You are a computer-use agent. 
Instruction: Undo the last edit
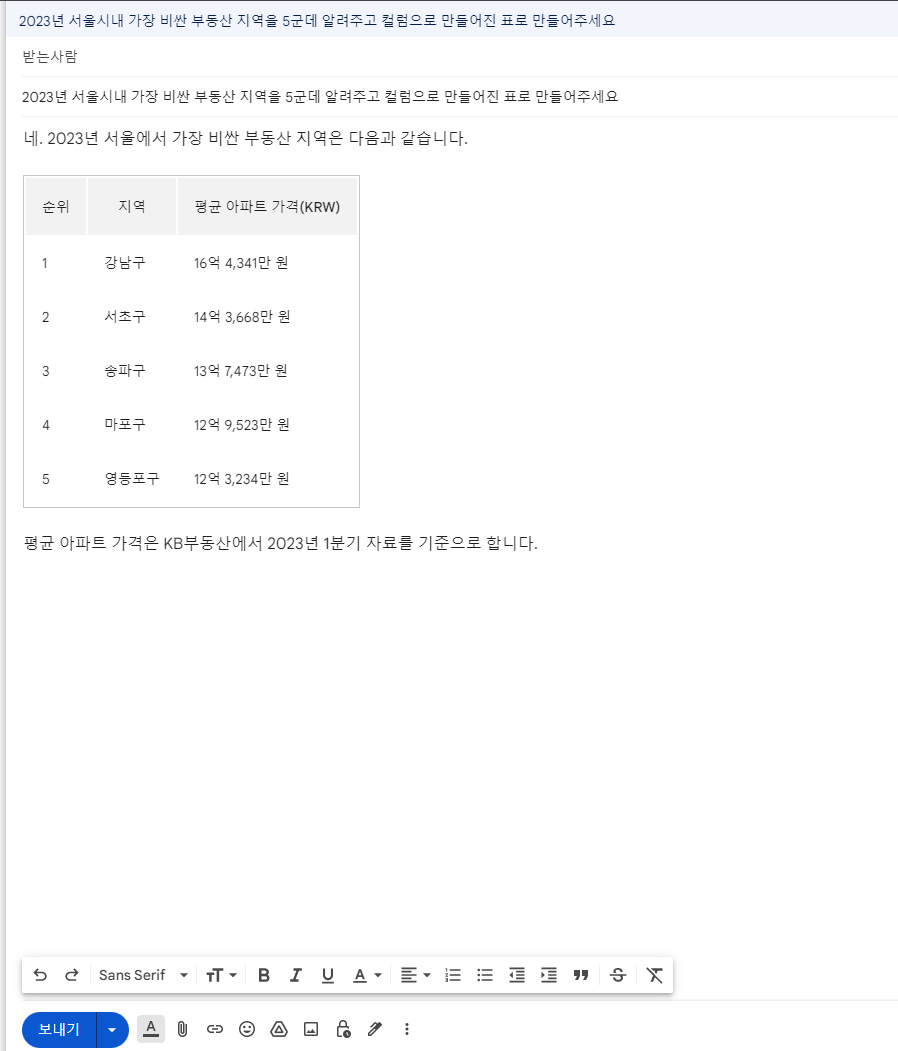click(x=40, y=975)
